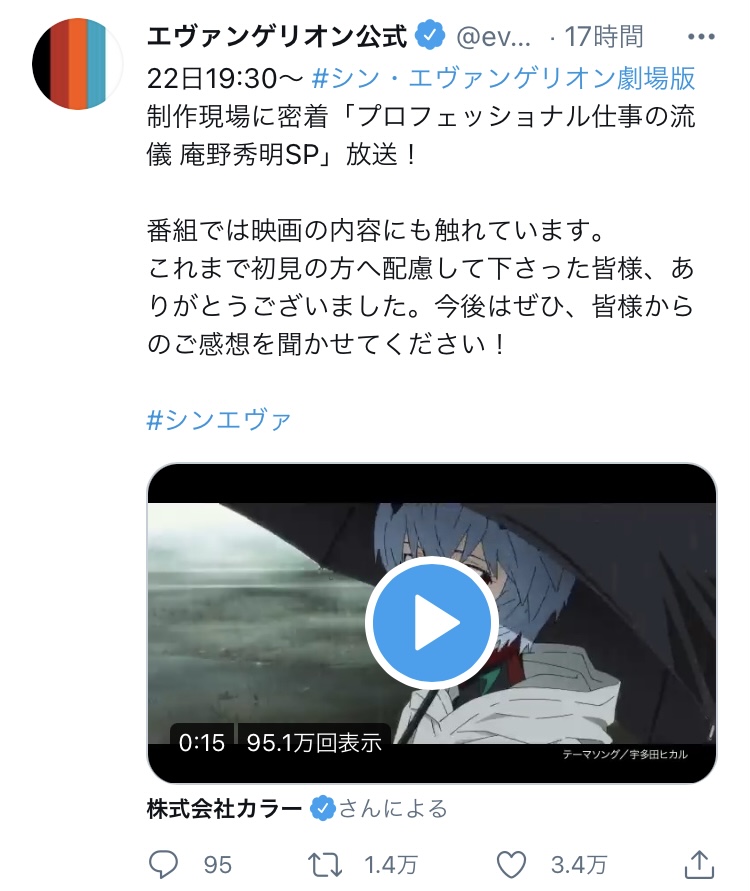Viewport: 750px width, 891px height.
Task: Like this tweet with the heart
Action: click(511, 864)
